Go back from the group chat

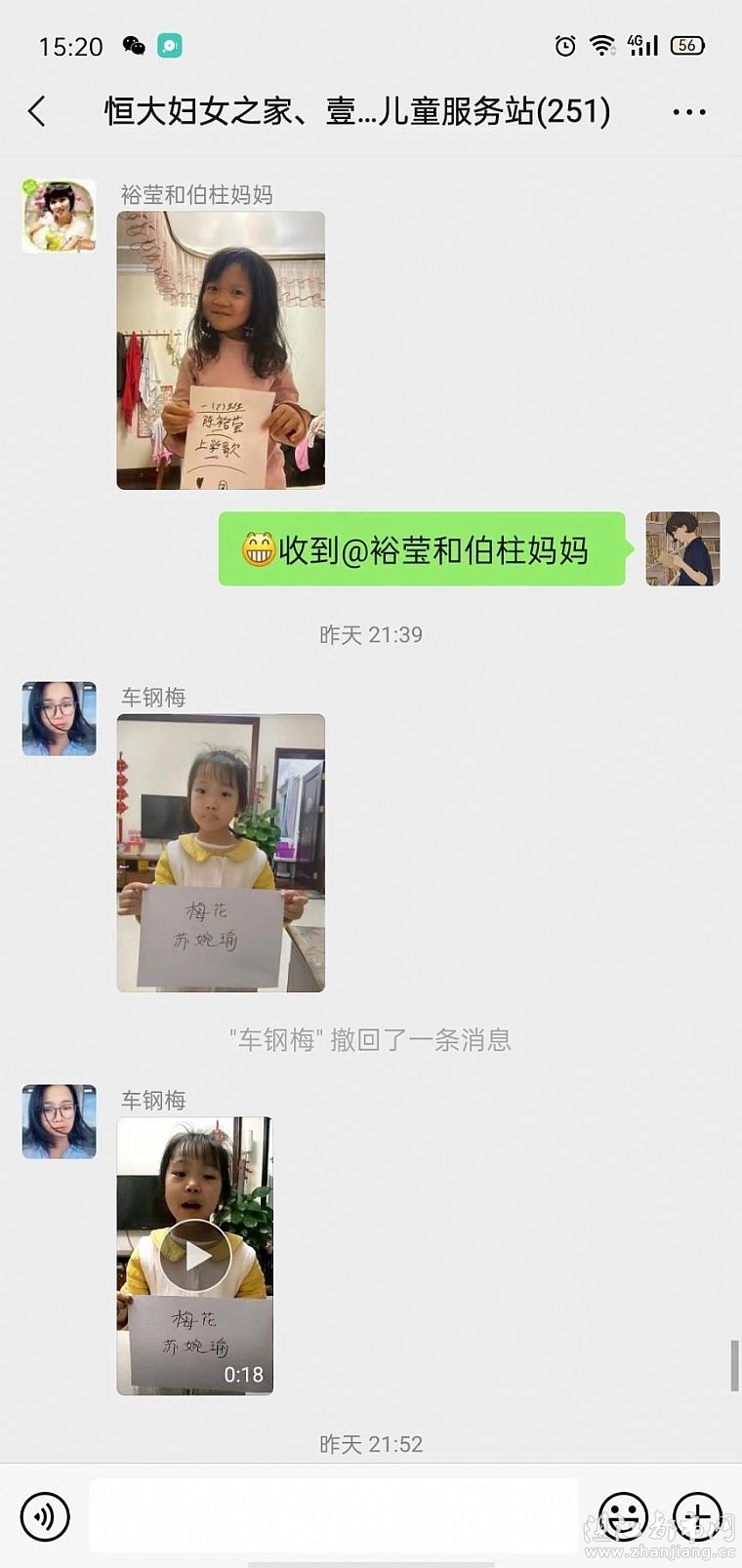pyautogui.click(x=37, y=111)
